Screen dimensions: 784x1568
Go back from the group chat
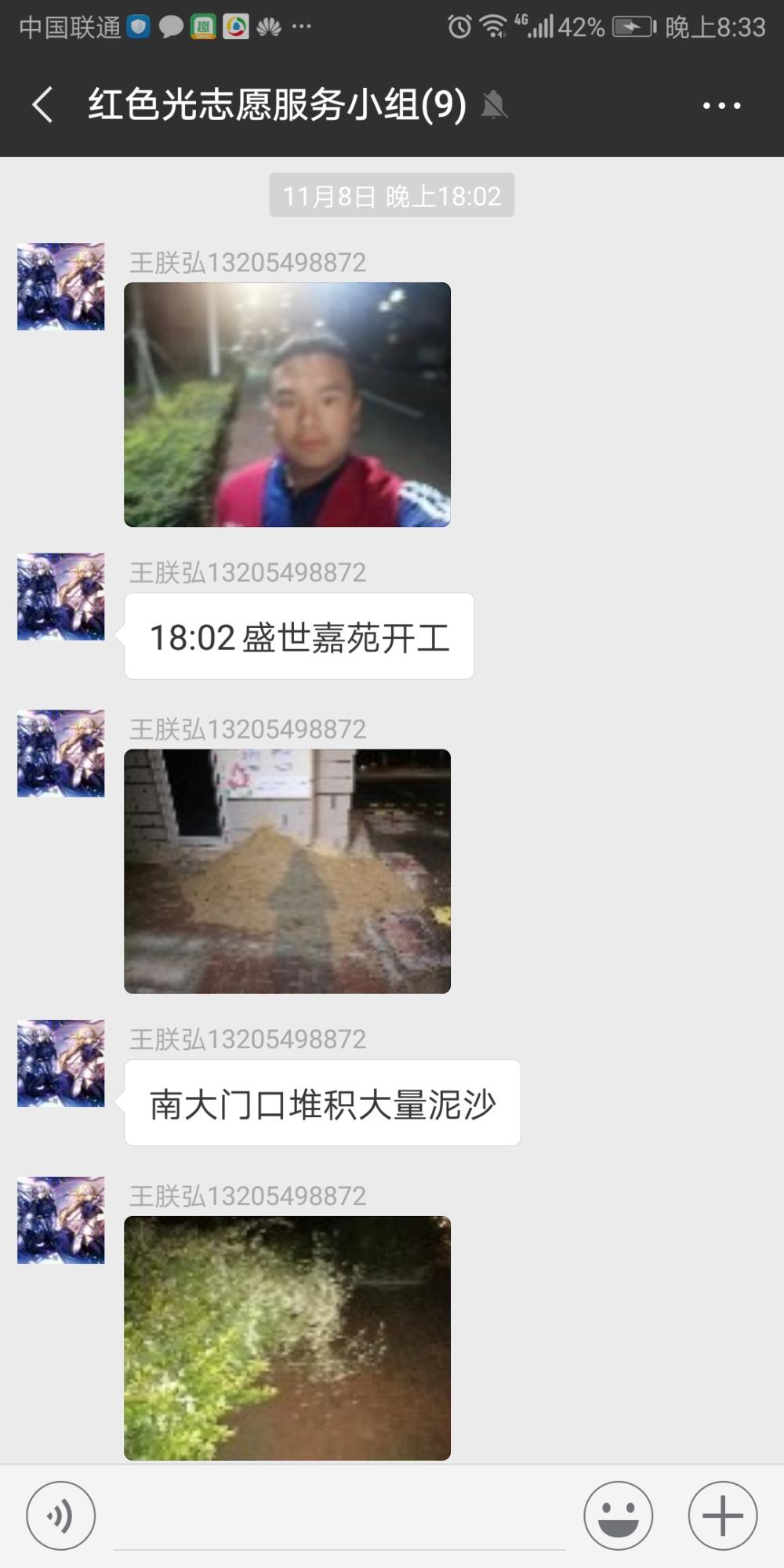coord(43,105)
